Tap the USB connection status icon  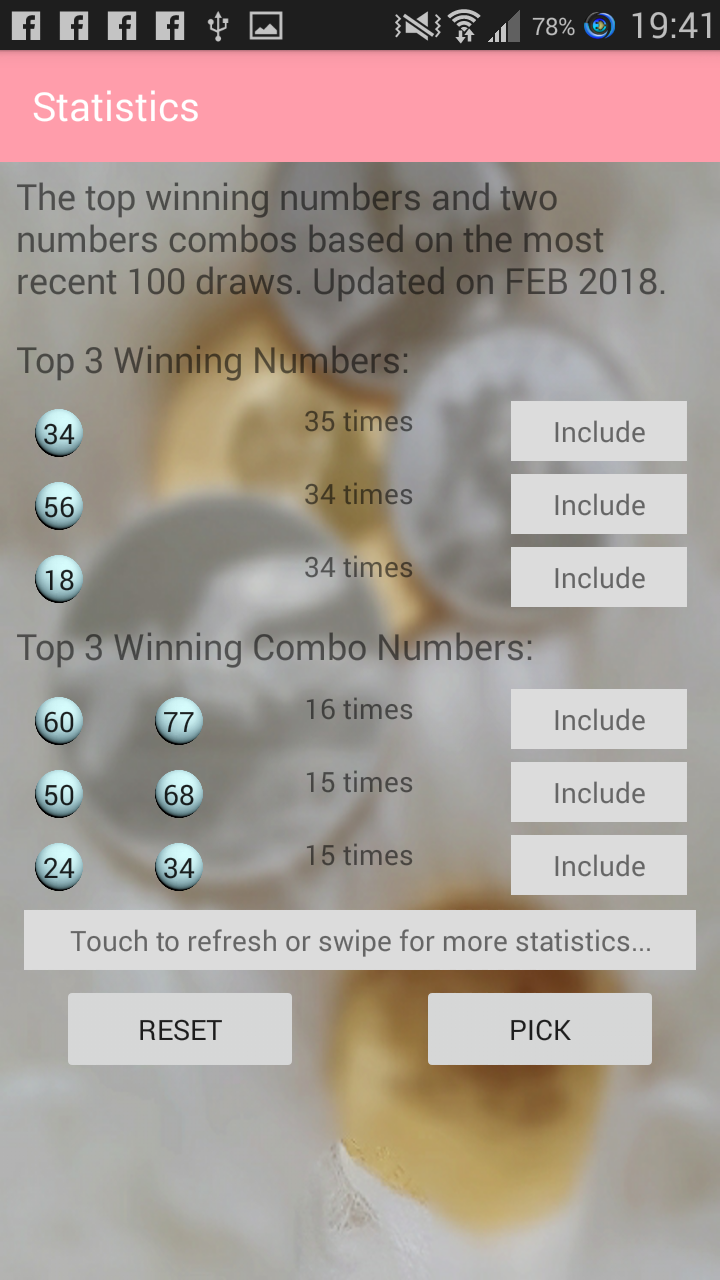coord(219,25)
